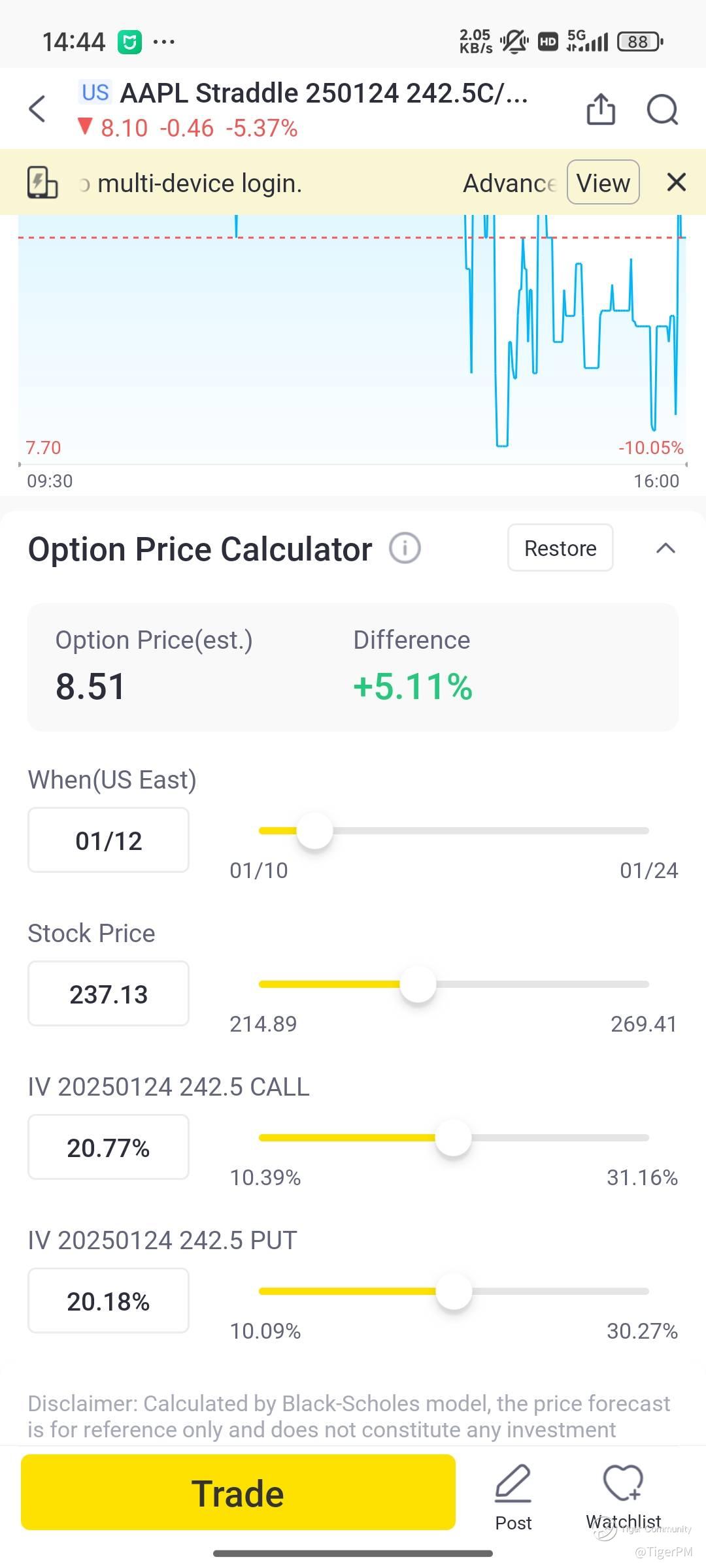Edit the PUT IV field showing 20.18%
The width and height of the screenshot is (706, 1568).
click(x=109, y=1301)
